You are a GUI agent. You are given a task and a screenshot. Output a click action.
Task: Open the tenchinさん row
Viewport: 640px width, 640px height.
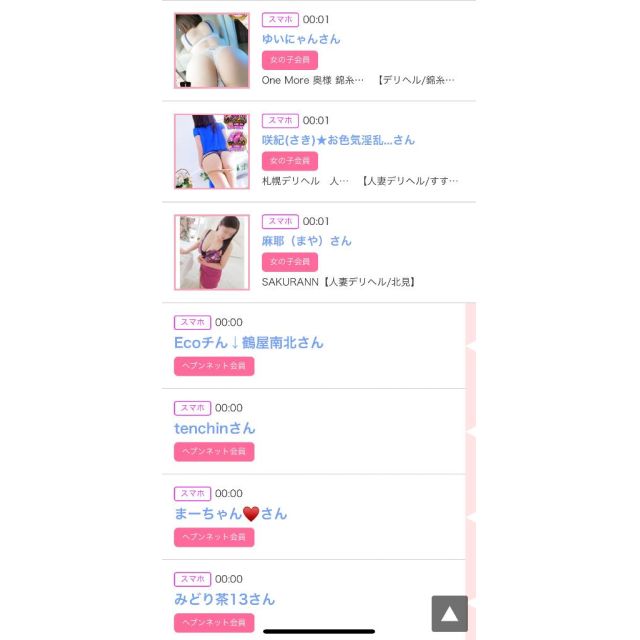214,428
